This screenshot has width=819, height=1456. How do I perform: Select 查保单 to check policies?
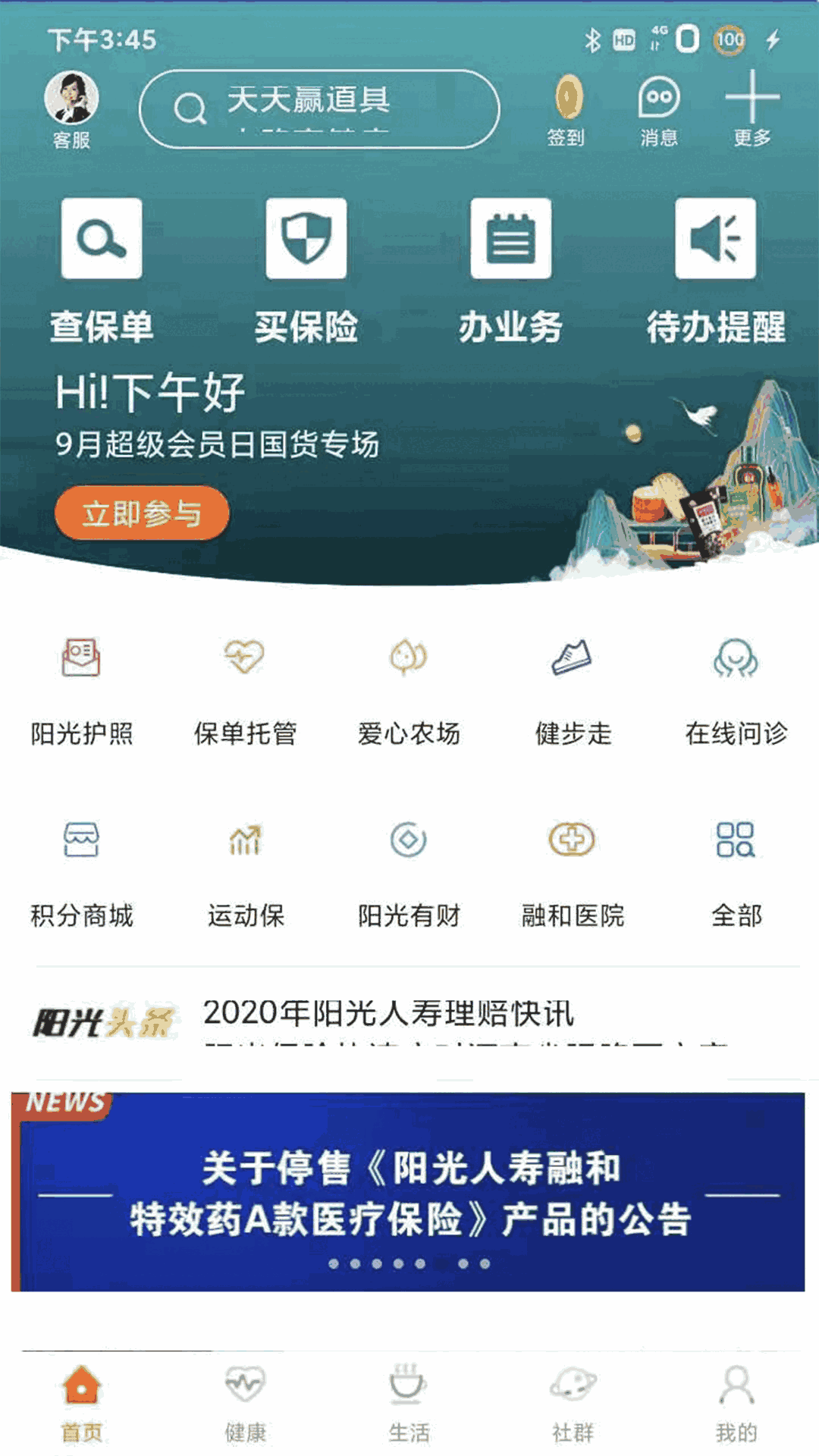102,269
